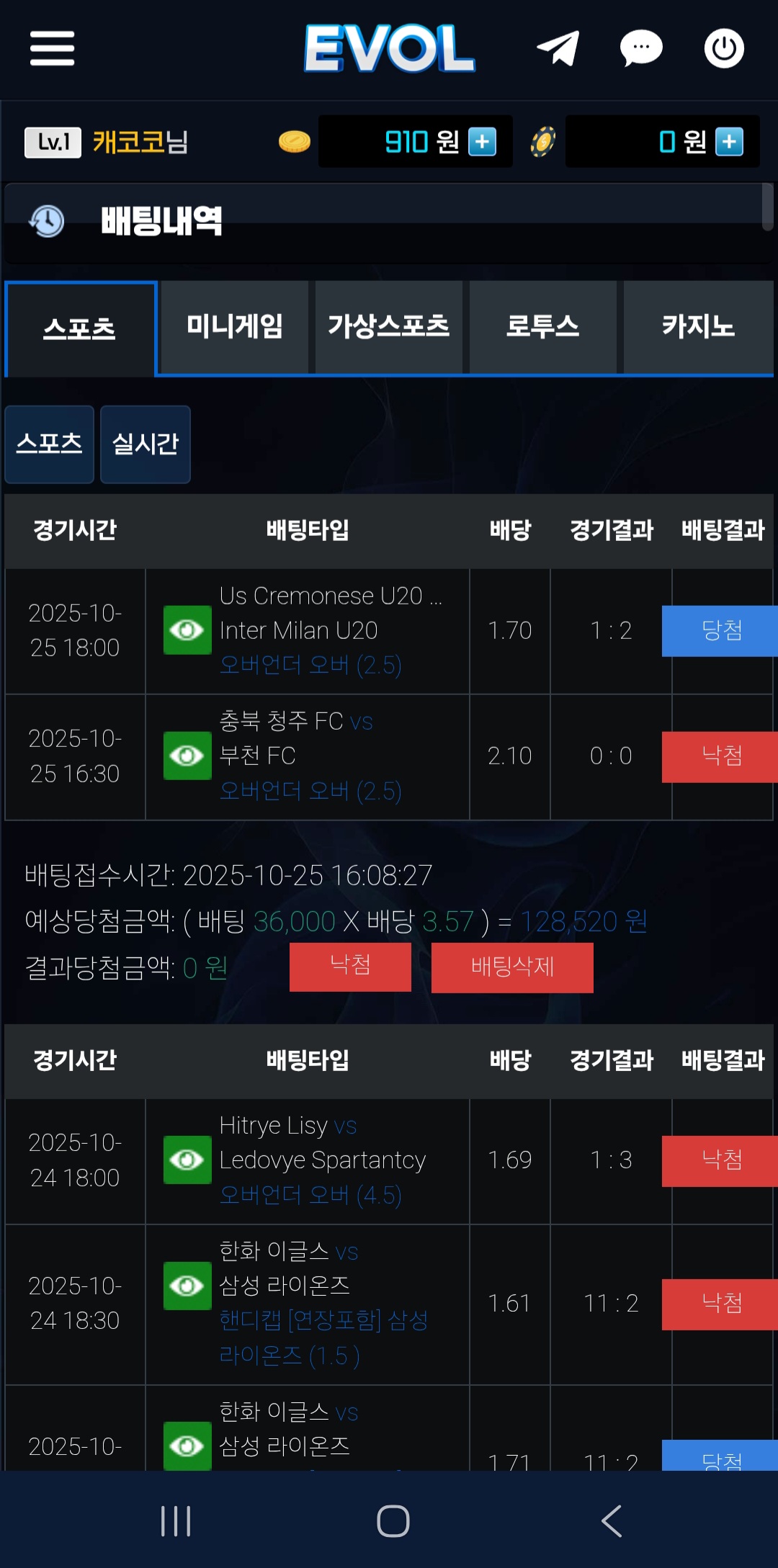Viewport: 778px width, 1568px height.
Task: Select the 실시간 sub-tab
Action: pos(145,444)
